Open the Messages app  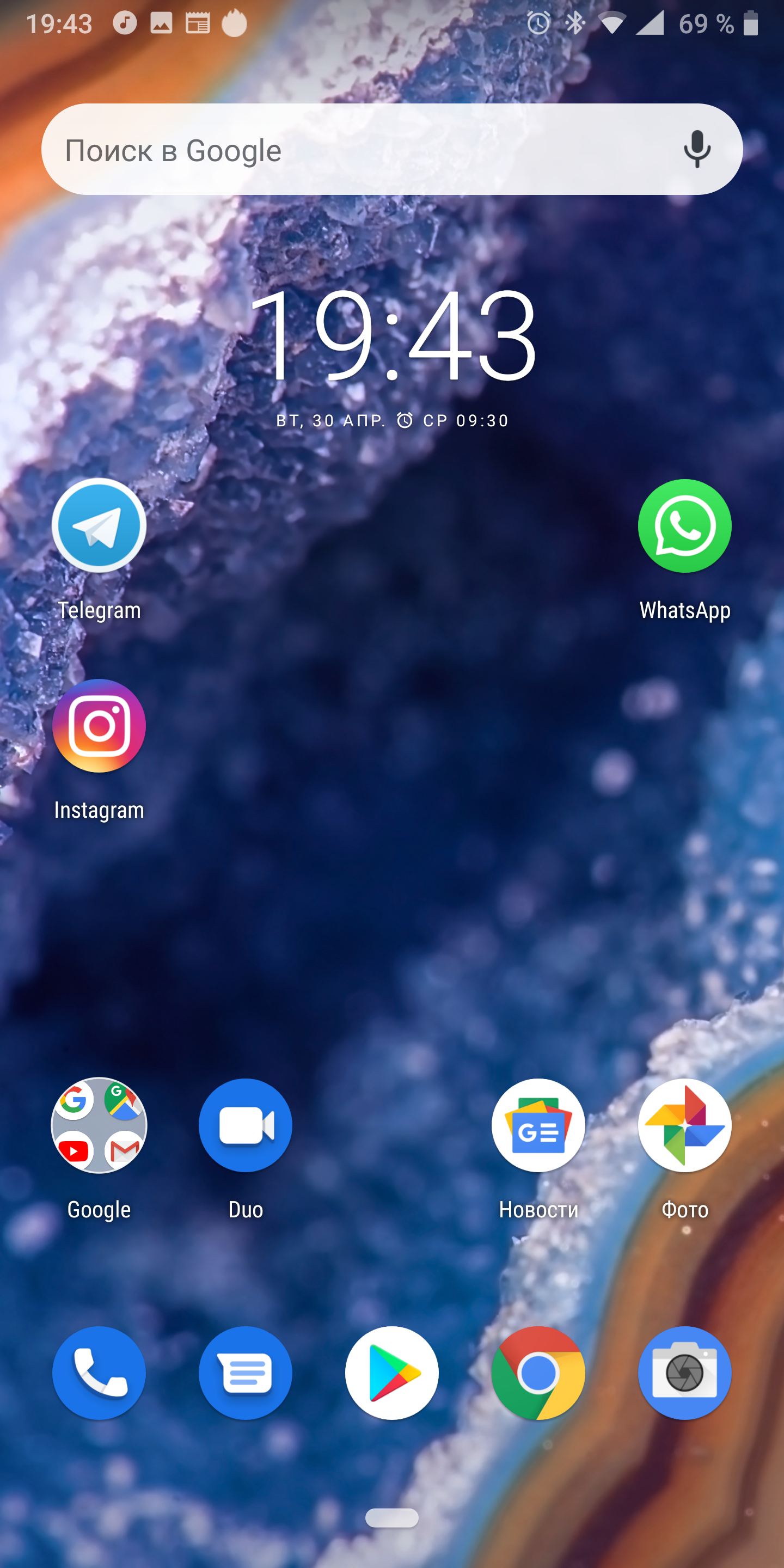(x=246, y=1373)
